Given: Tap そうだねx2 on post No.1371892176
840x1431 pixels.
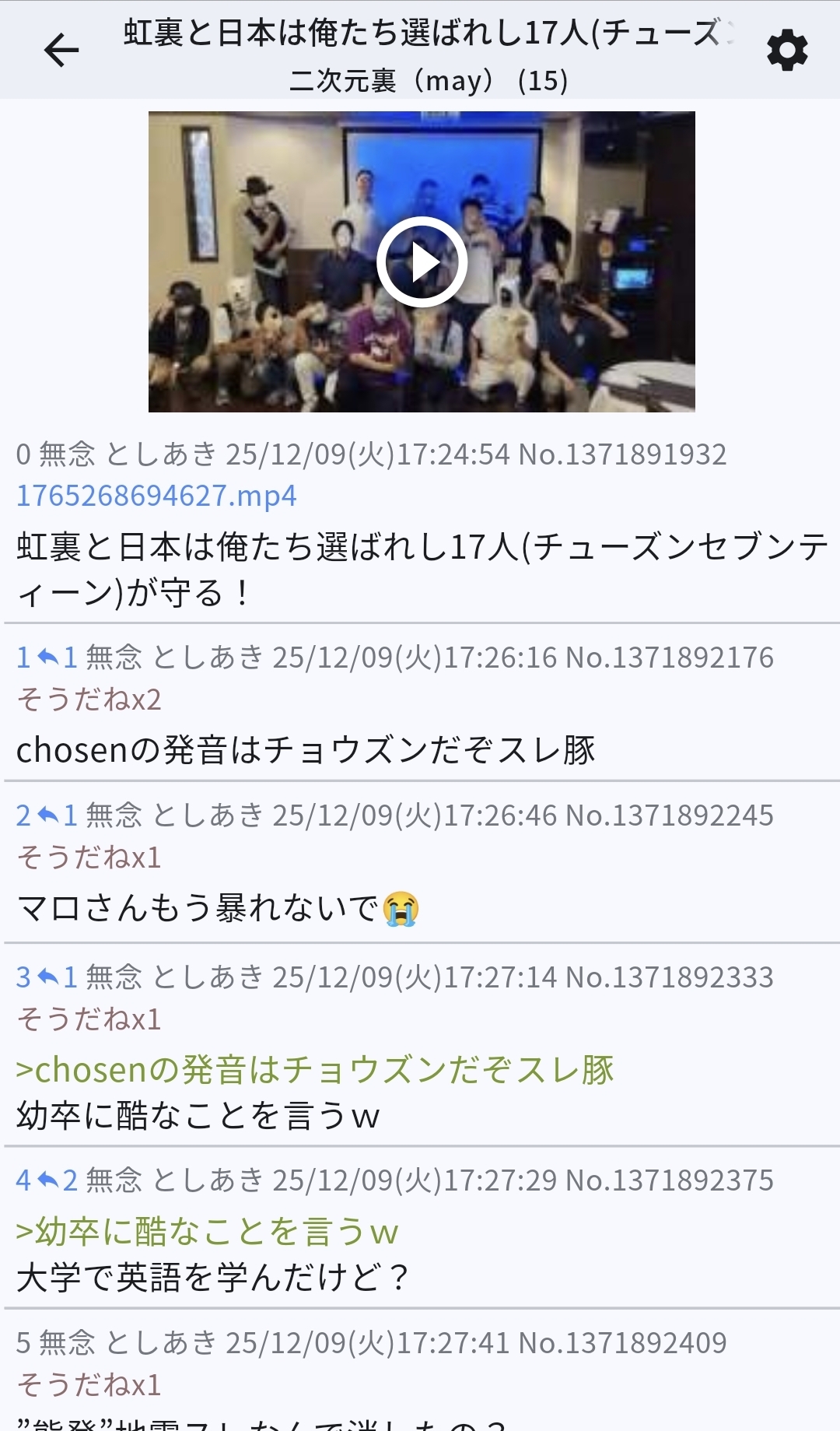Looking at the screenshot, I should tap(89, 700).
